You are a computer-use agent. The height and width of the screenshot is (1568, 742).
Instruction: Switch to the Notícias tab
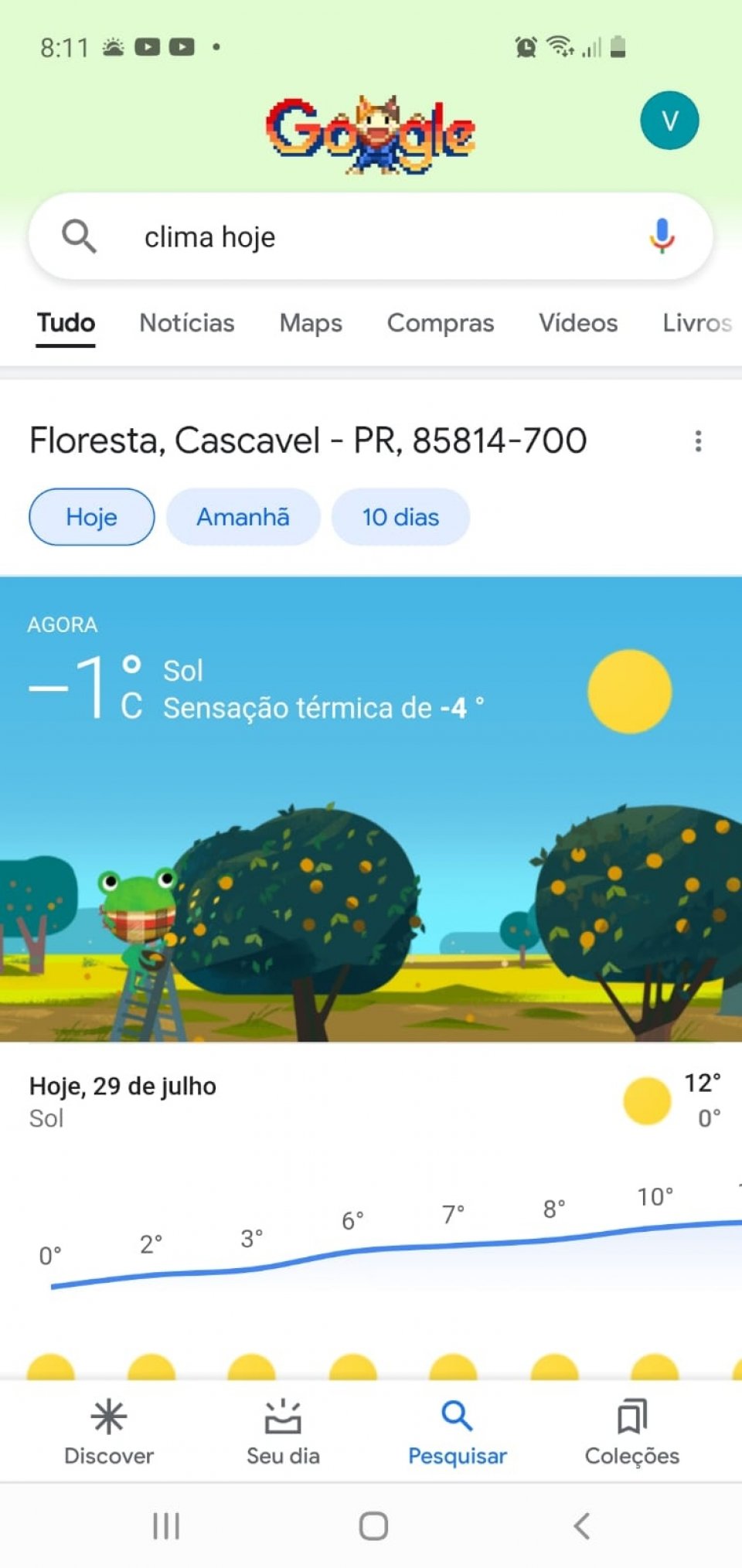pos(187,323)
